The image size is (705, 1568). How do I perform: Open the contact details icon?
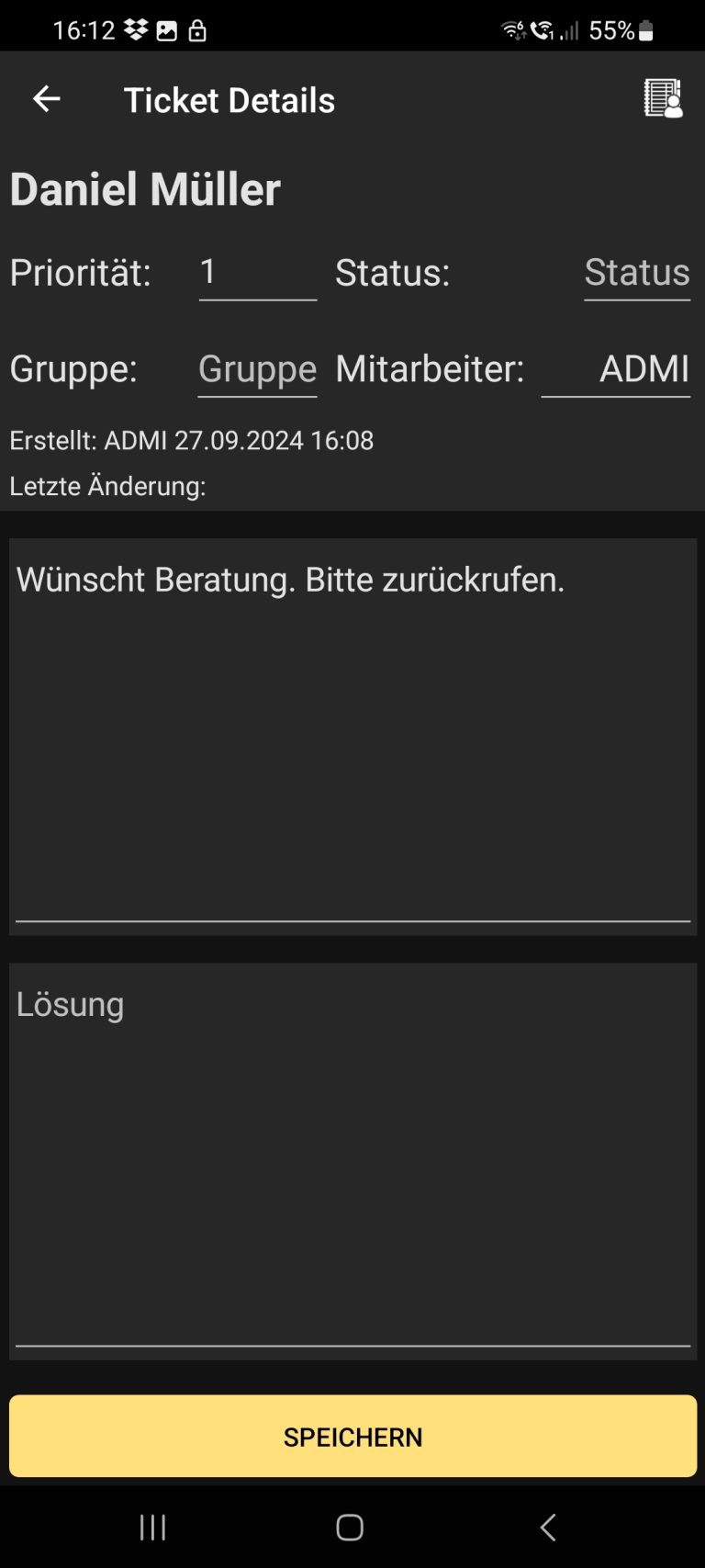(663, 98)
